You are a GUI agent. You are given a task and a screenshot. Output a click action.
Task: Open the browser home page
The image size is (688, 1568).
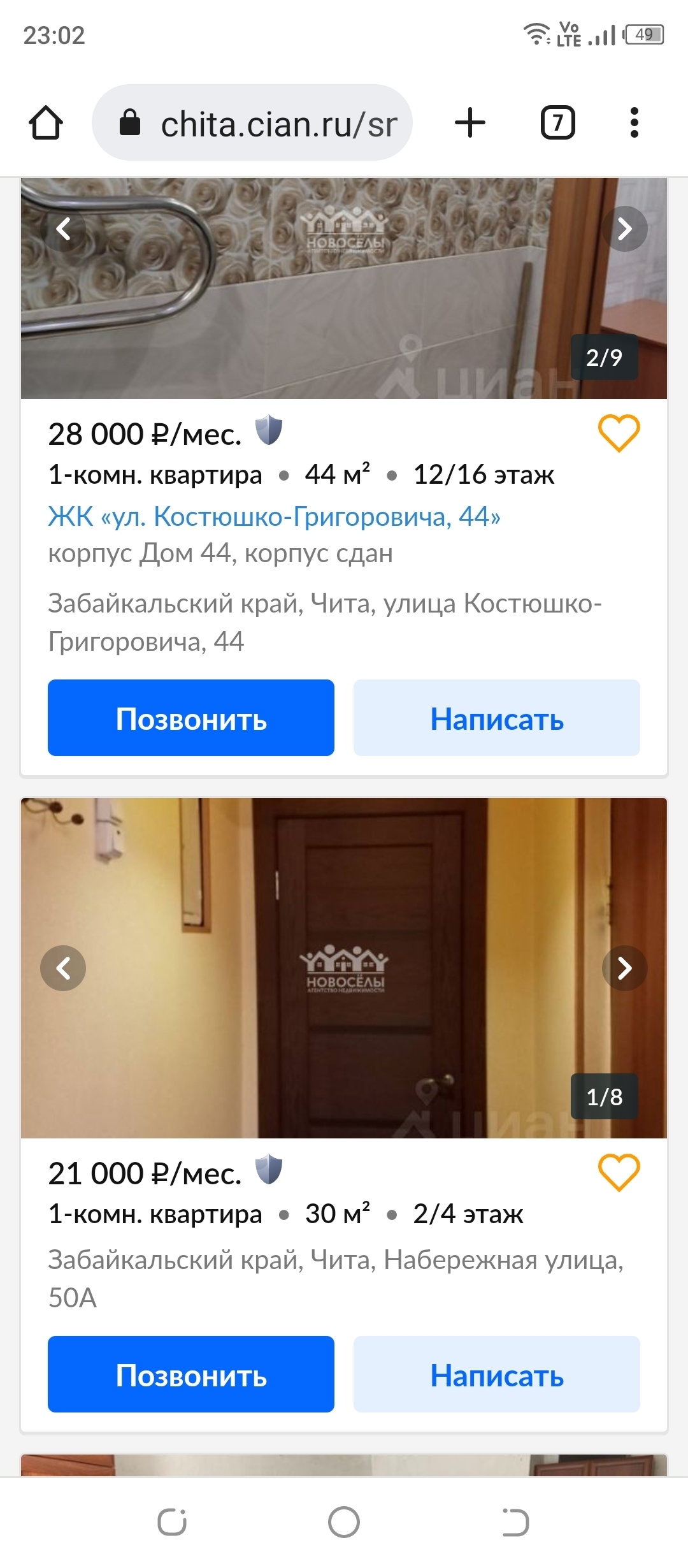tap(46, 122)
